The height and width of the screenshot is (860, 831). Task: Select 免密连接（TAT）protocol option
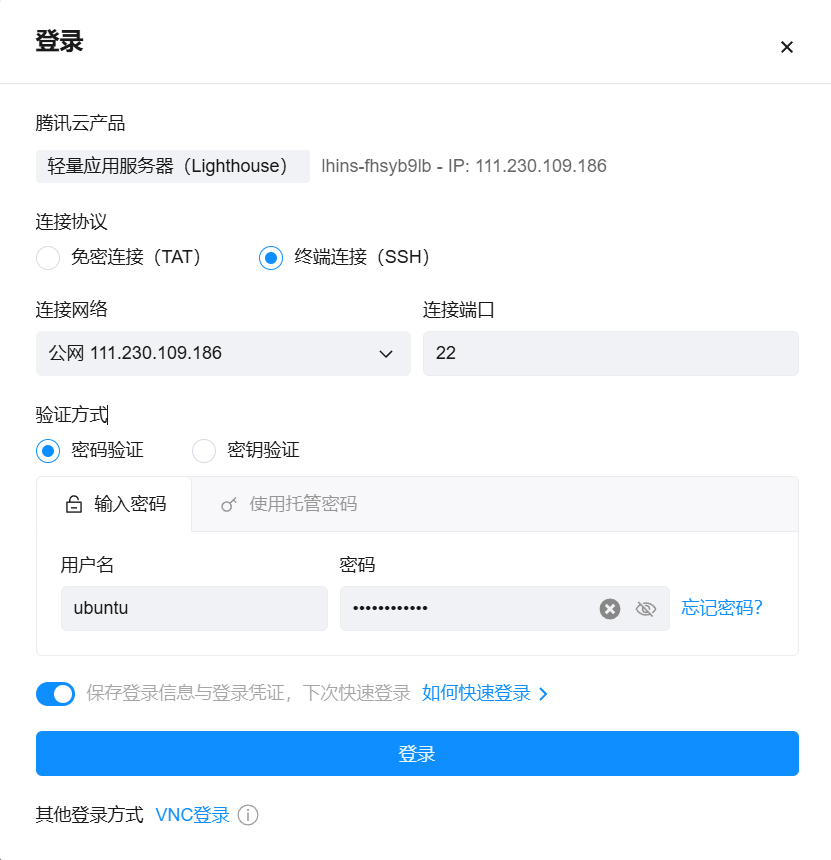48,258
